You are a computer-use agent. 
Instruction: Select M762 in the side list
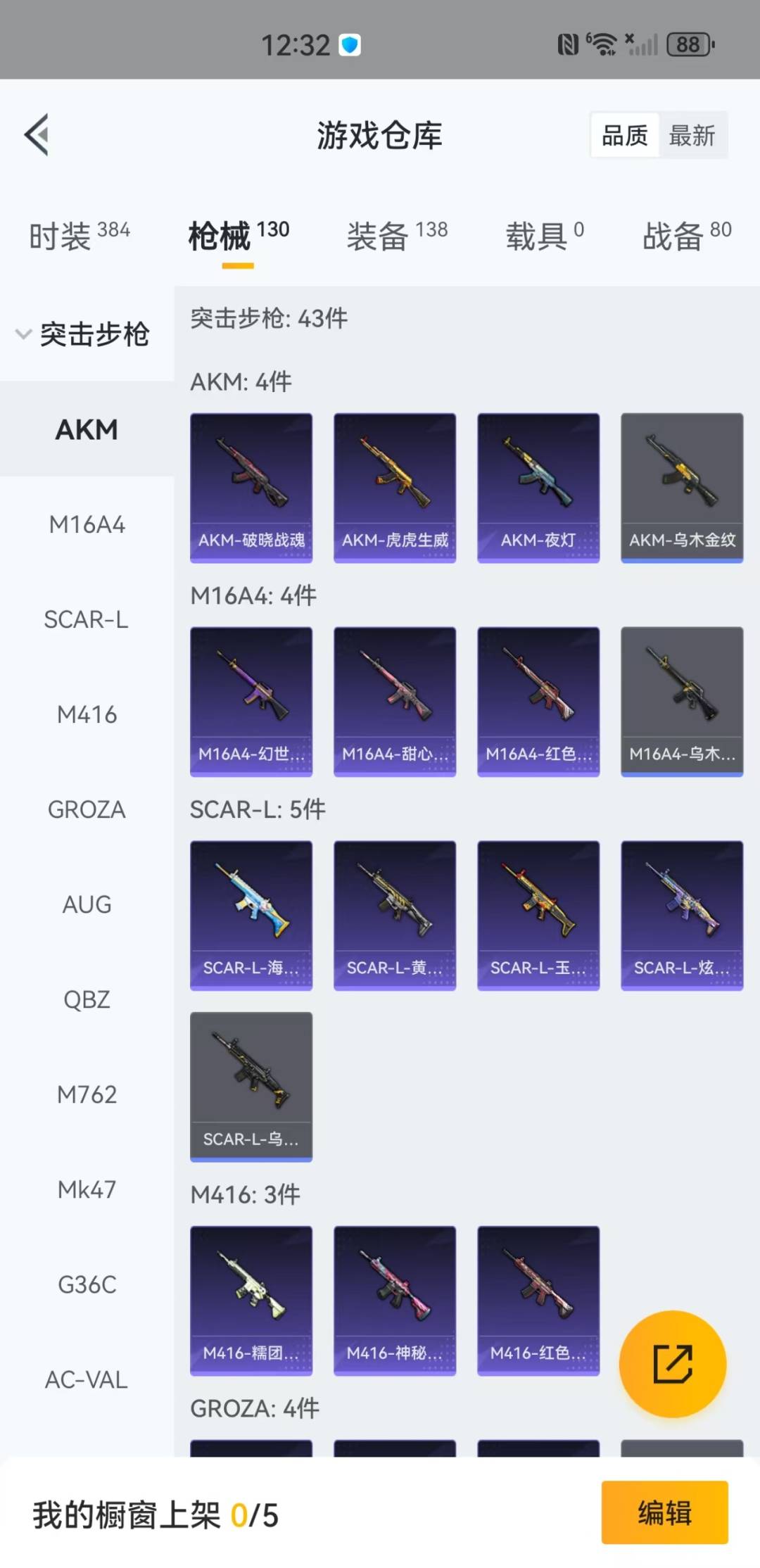[87, 1094]
